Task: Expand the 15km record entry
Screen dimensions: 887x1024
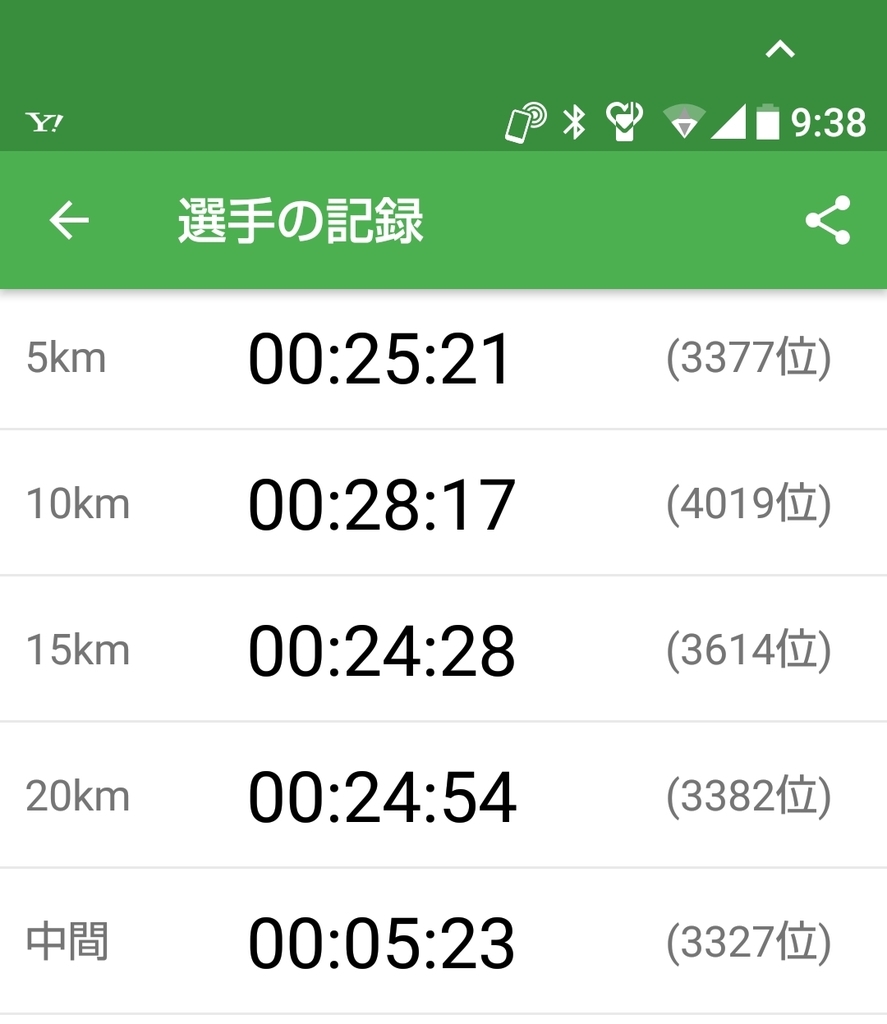Action: [x=443, y=650]
